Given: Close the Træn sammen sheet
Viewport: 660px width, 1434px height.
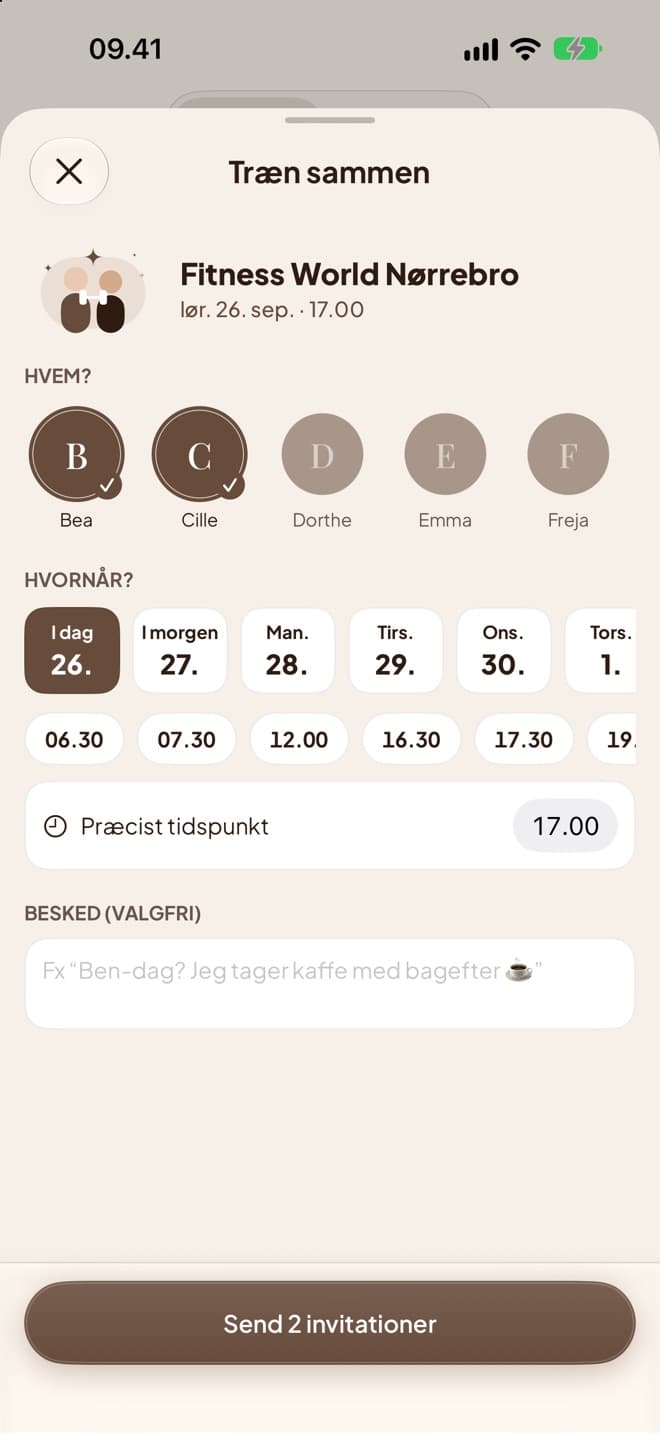Looking at the screenshot, I should (x=69, y=172).
